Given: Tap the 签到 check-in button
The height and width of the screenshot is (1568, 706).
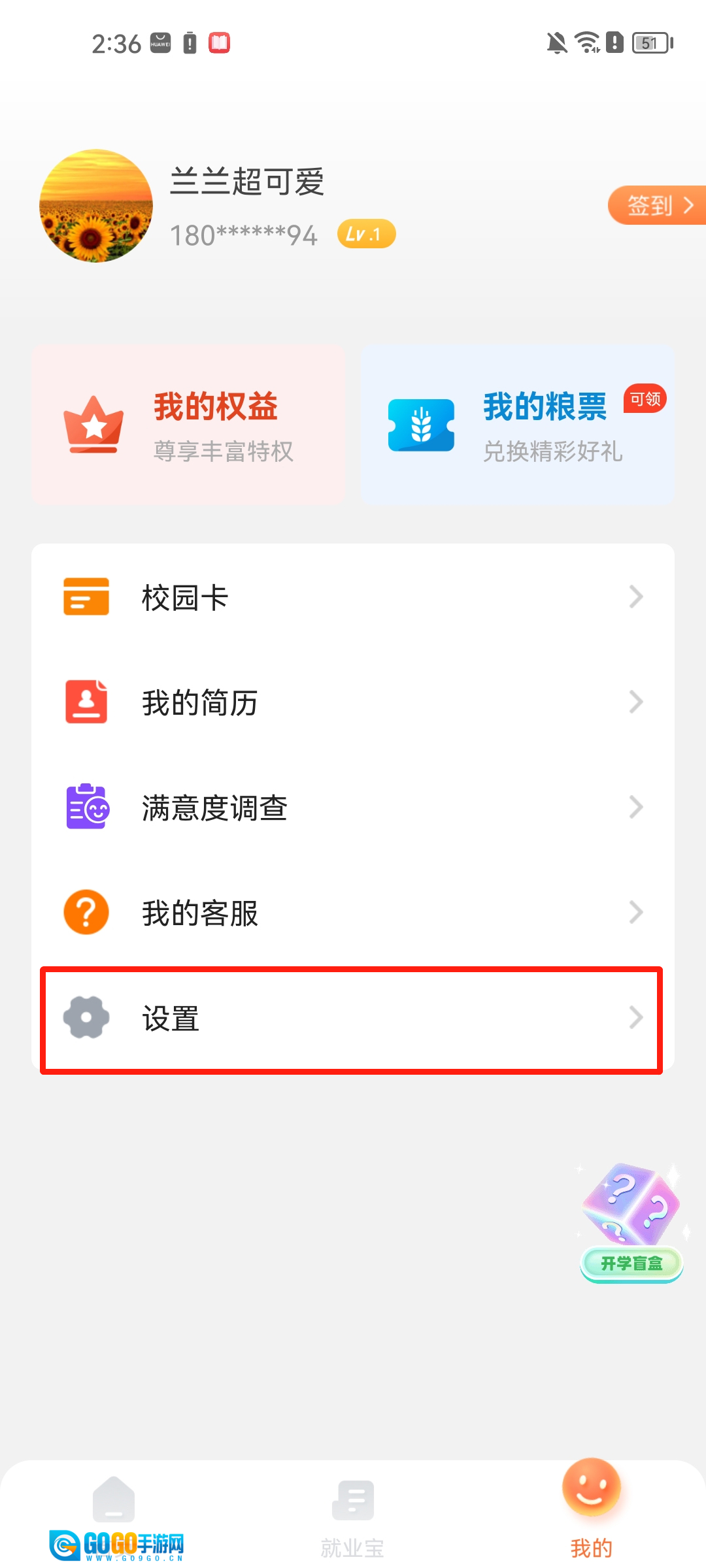Looking at the screenshot, I should click(657, 205).
